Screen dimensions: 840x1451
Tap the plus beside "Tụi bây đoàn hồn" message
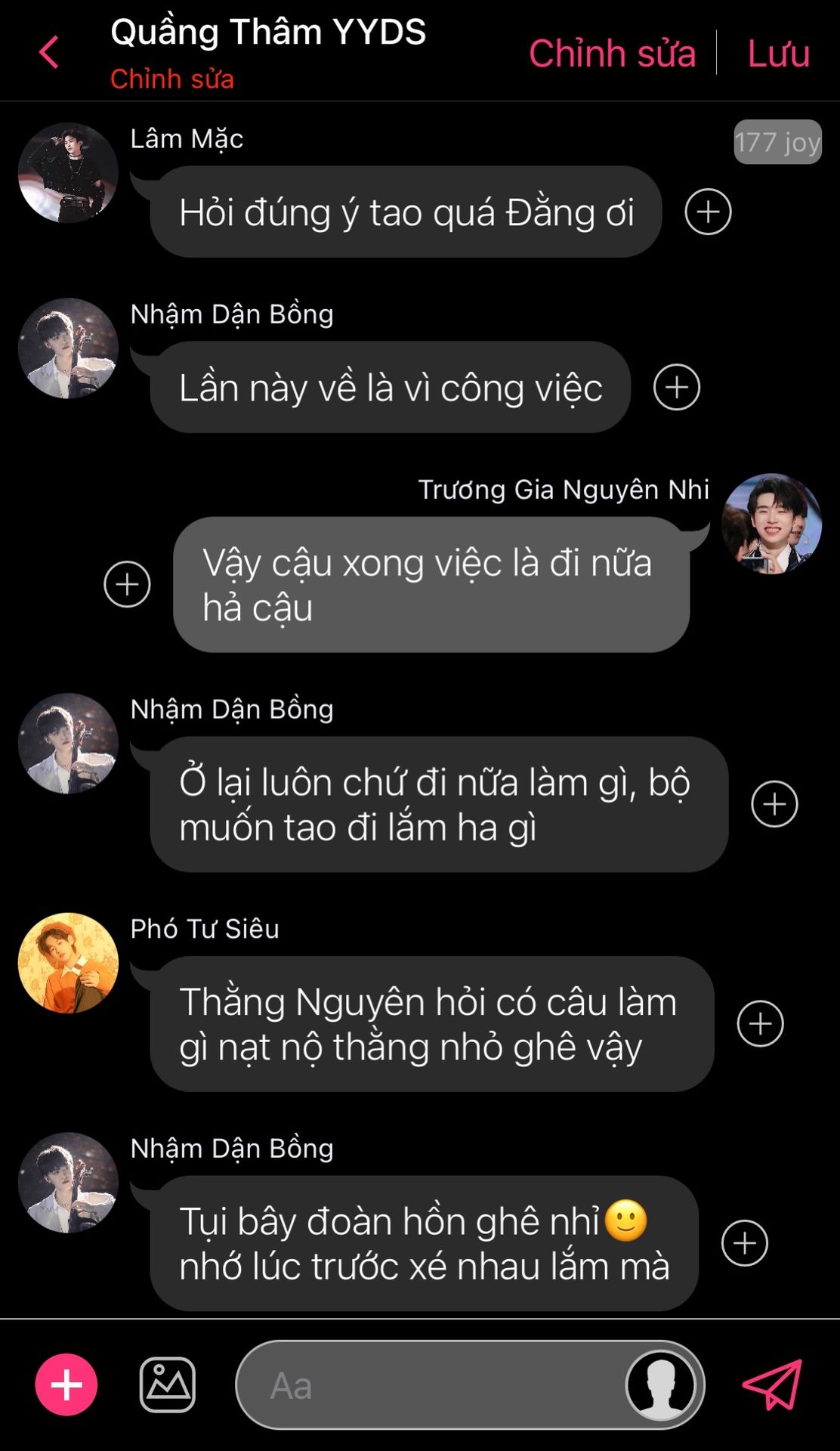point(744,1243)
